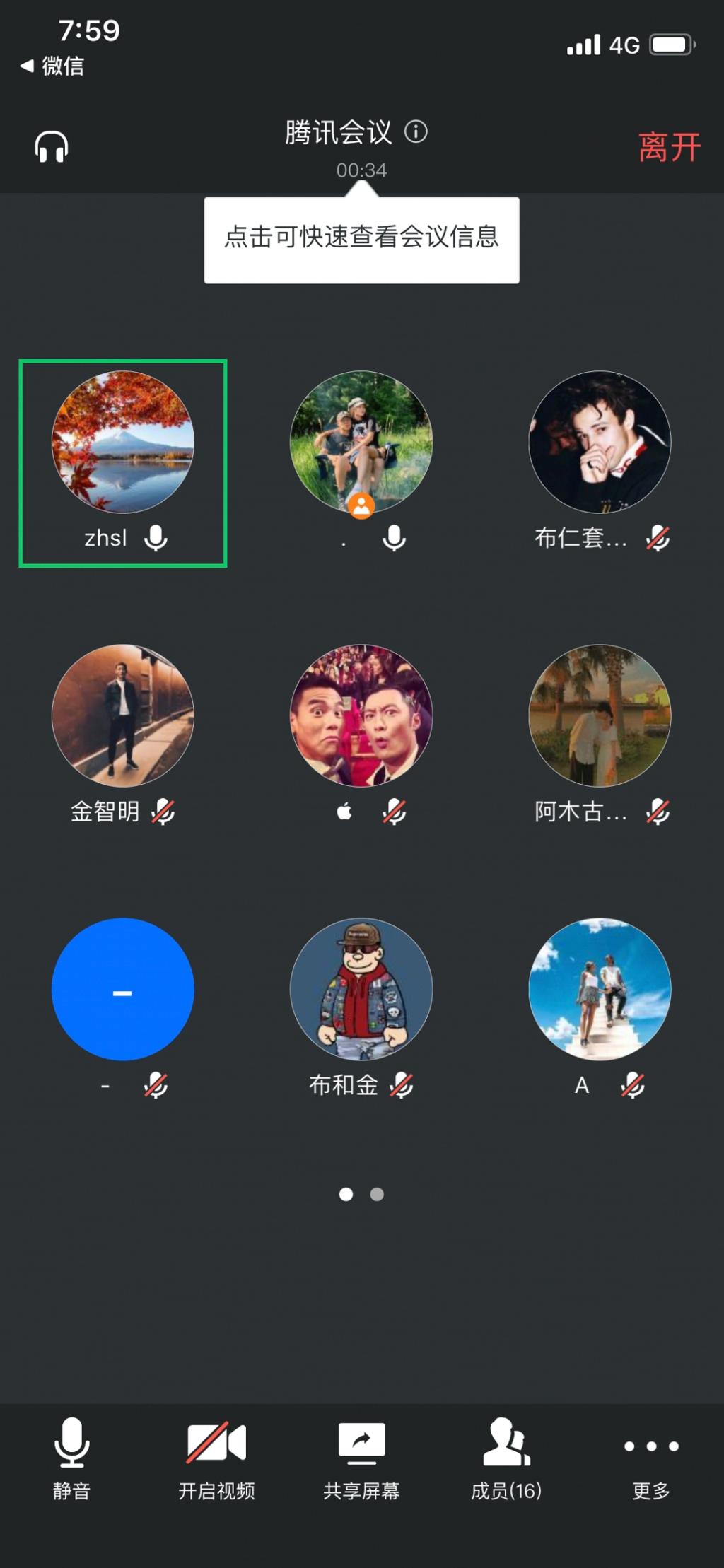Screen dimensions: 724x1568
Task: Open the 成员(16) members list
Action: click(506, 1458)
